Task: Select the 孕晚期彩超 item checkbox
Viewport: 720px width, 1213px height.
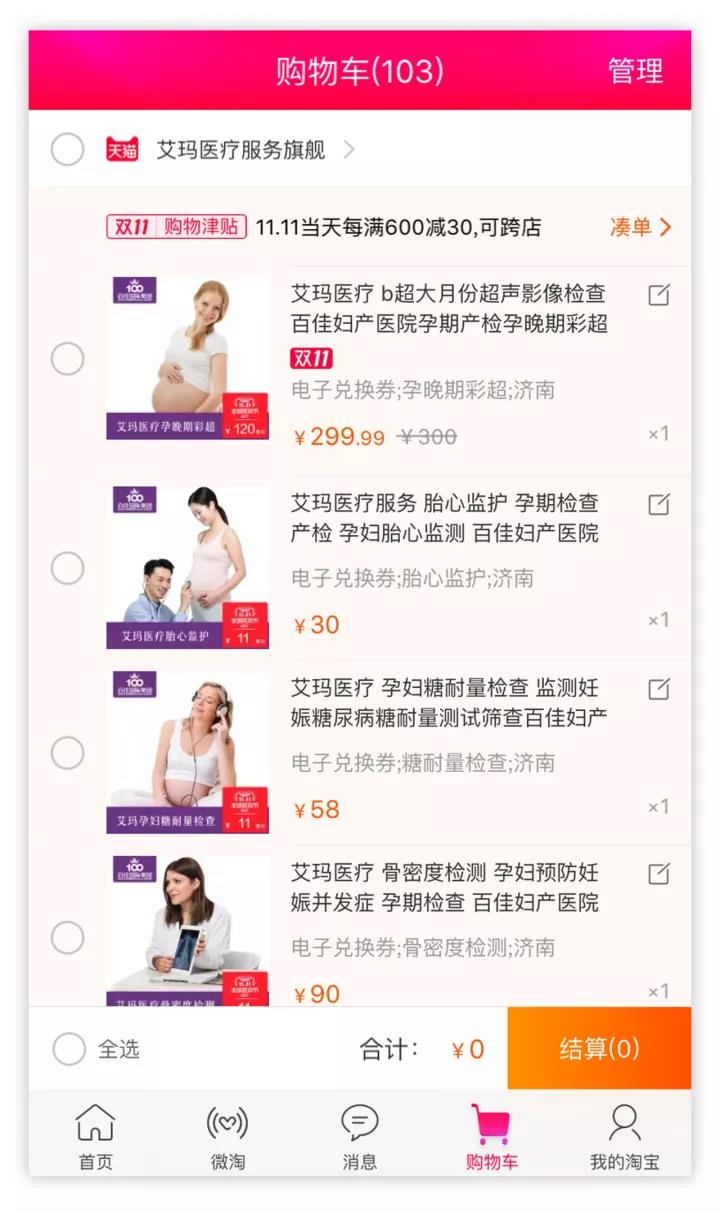Action: [68, 358]
